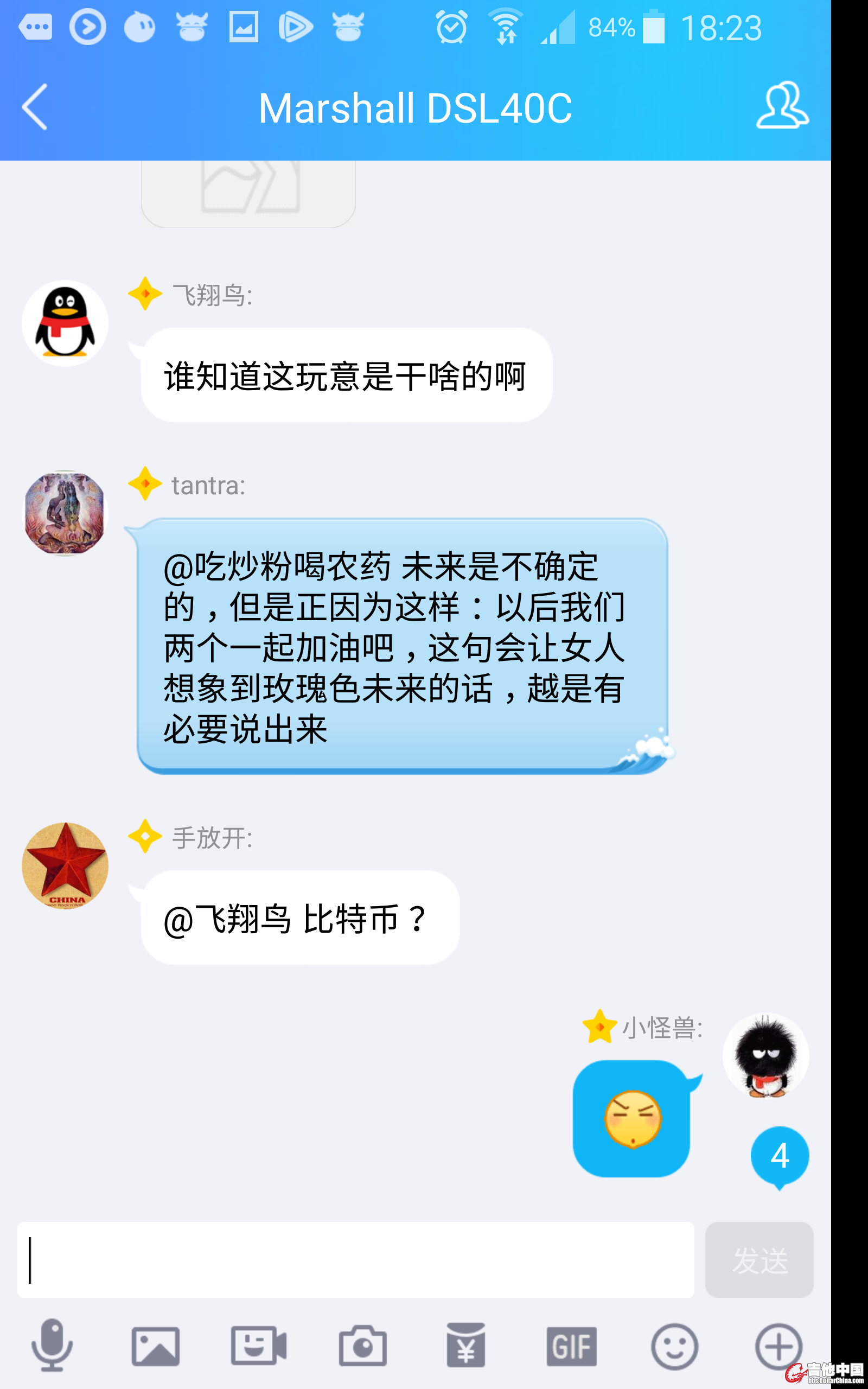The height and width of the screenshot is (1389, 868).
Task: Open the short video recorder
Action: point(258,1346)
